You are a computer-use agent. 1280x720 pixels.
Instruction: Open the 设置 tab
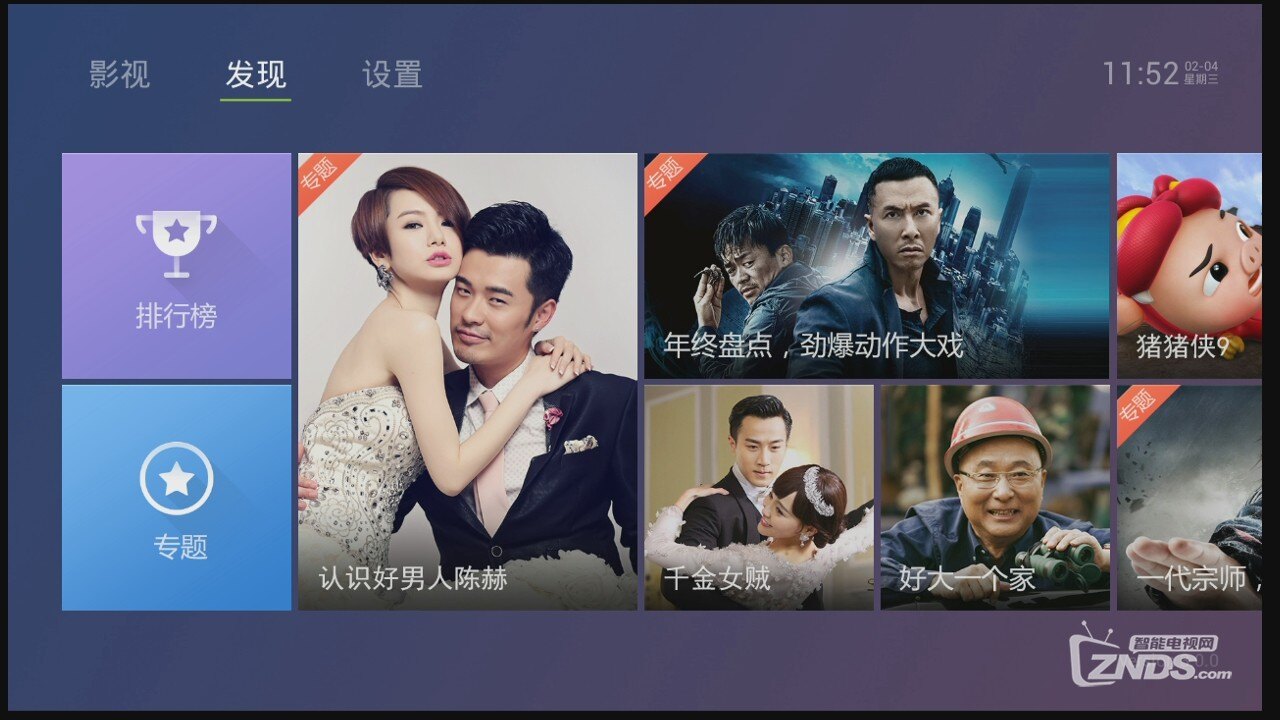(392, 74)
